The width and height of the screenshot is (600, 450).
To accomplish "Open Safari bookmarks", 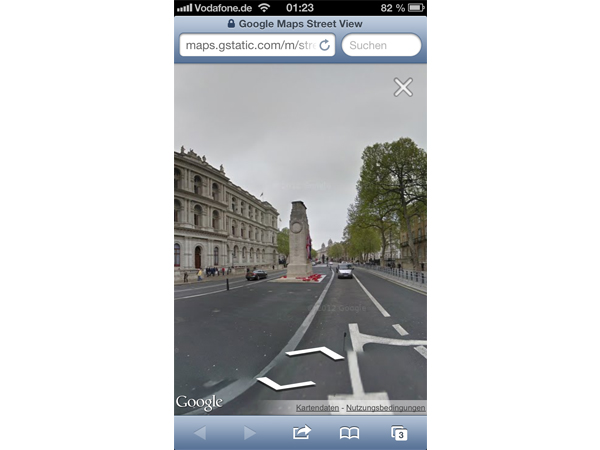I will (349, 433).
